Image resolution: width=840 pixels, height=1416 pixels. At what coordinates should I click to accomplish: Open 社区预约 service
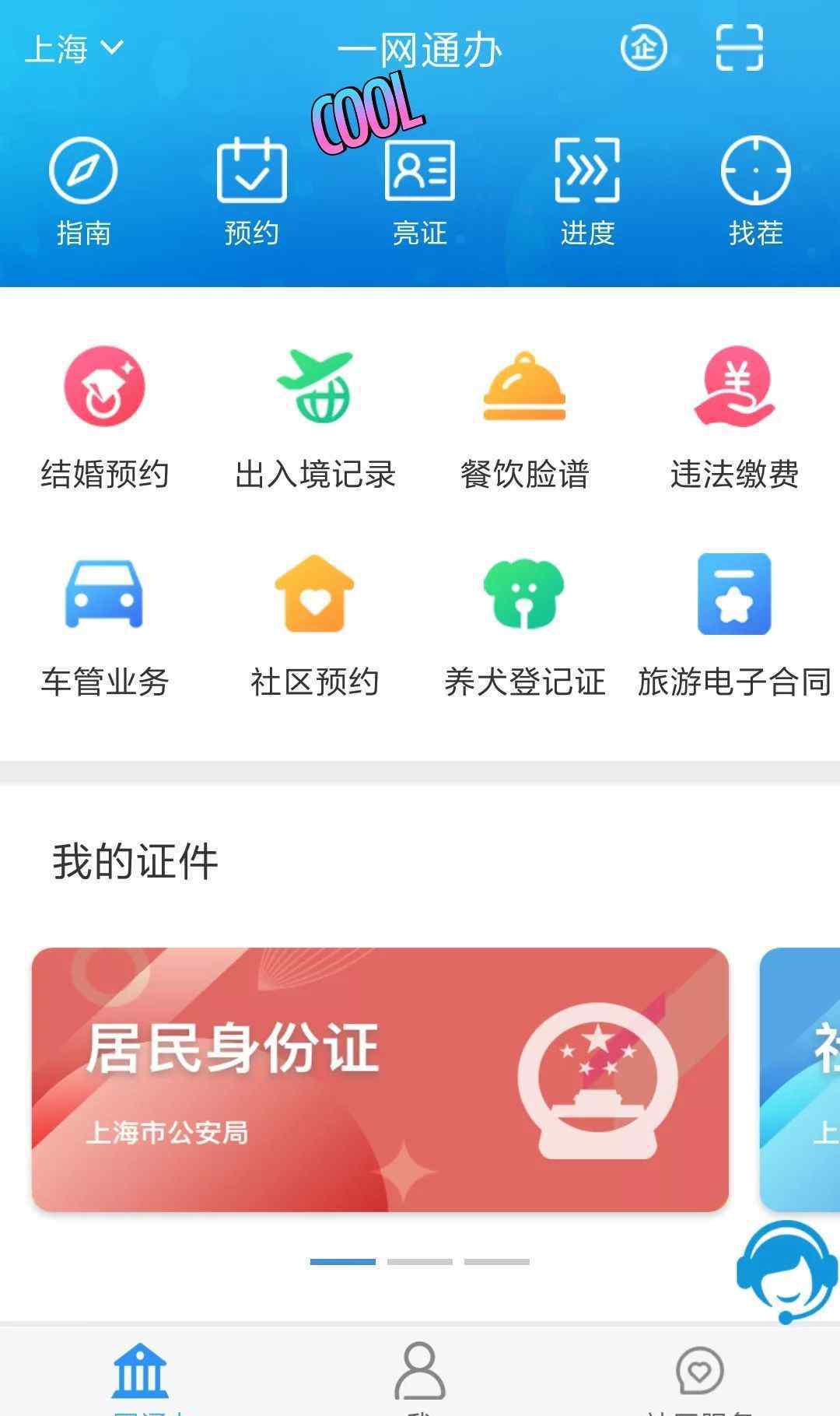point(315,626)
